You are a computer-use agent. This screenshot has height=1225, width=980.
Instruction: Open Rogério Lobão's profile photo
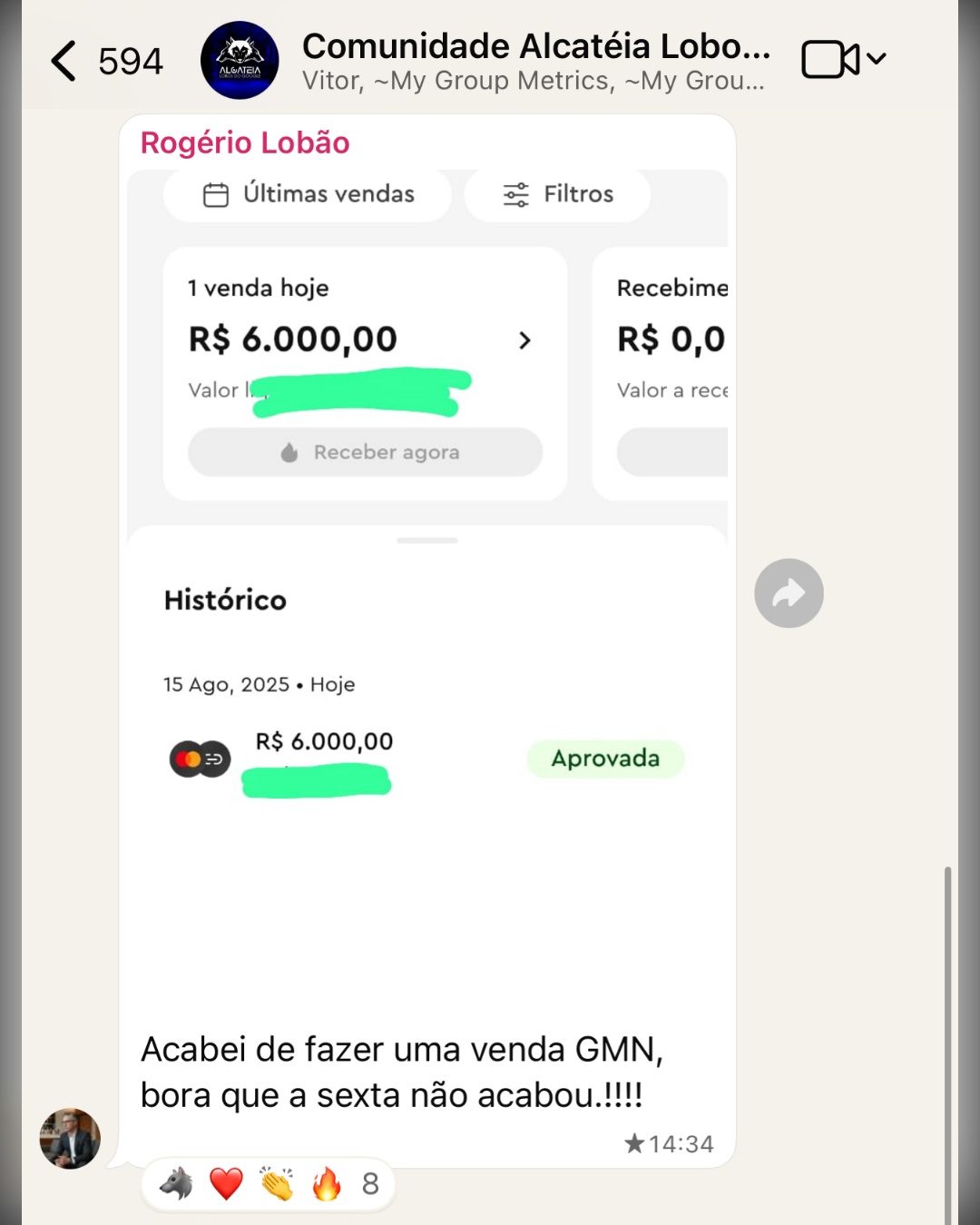(70, 1138)
